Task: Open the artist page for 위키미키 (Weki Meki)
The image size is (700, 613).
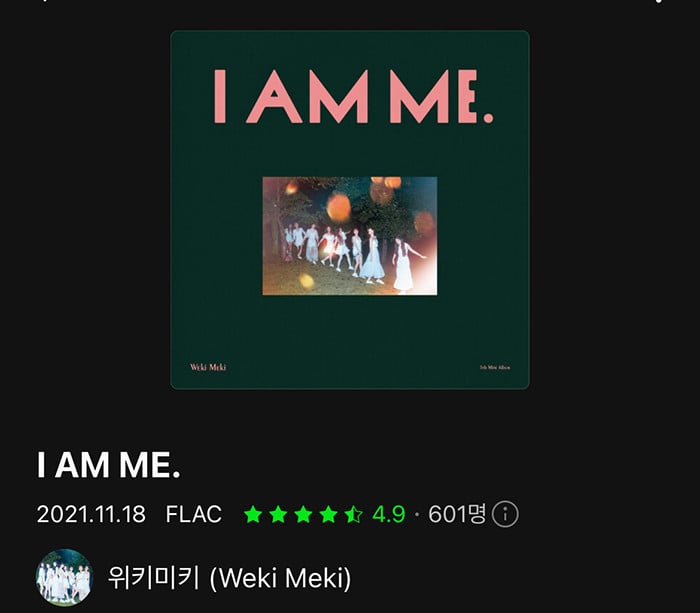Action: coord(229,578)
